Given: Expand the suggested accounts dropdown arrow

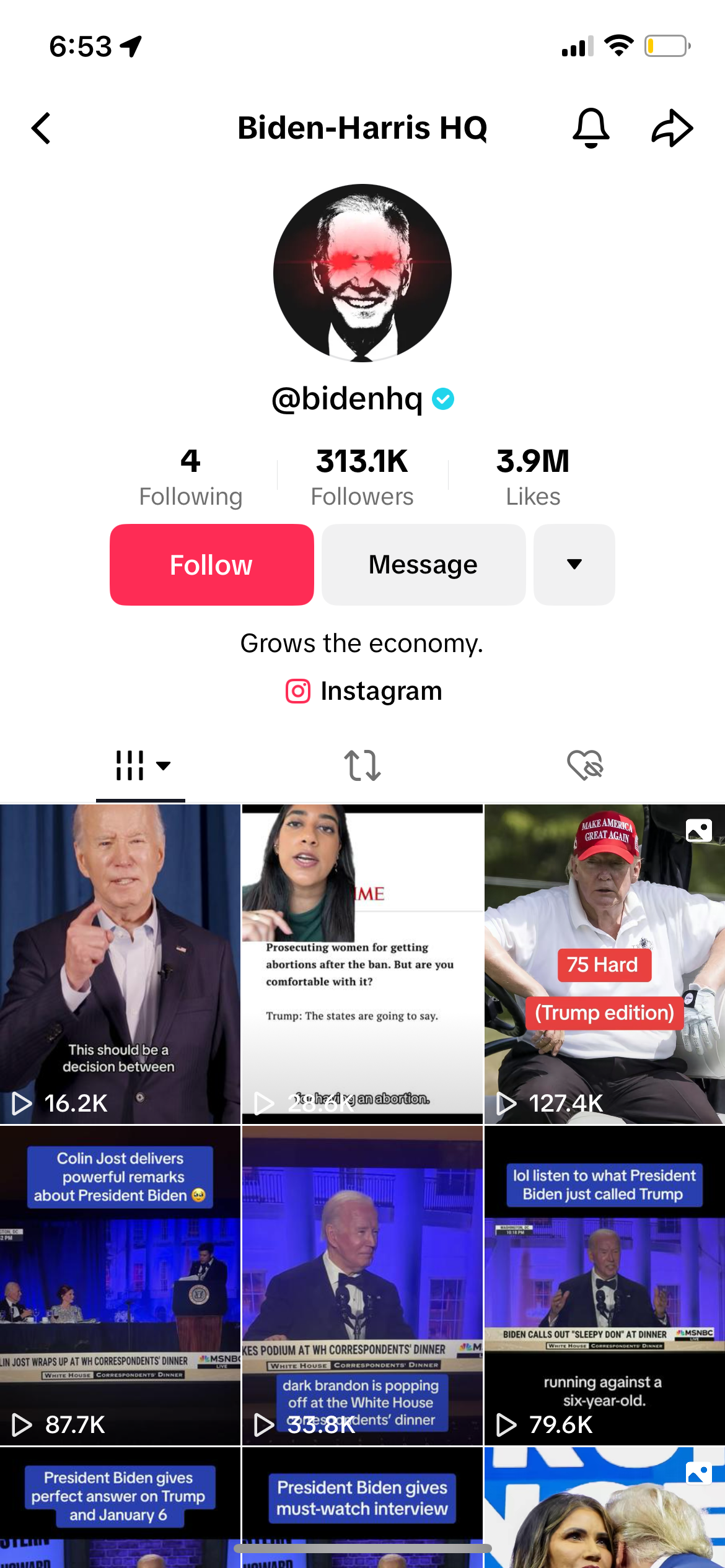Looking at the screenshot, I should click(x=574, y=565).
